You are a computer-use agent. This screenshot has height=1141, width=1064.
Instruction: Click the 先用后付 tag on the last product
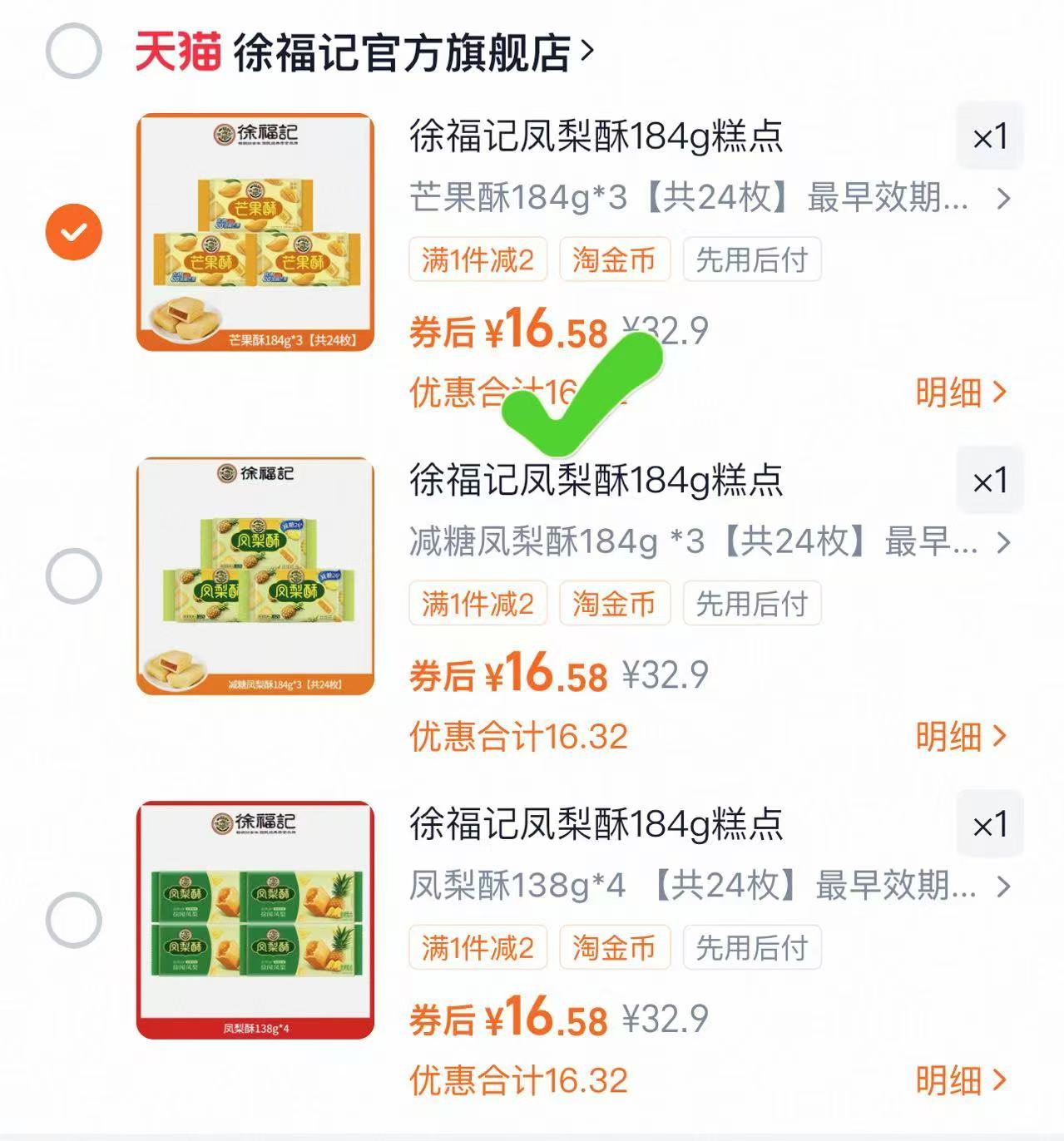[751, 947]
